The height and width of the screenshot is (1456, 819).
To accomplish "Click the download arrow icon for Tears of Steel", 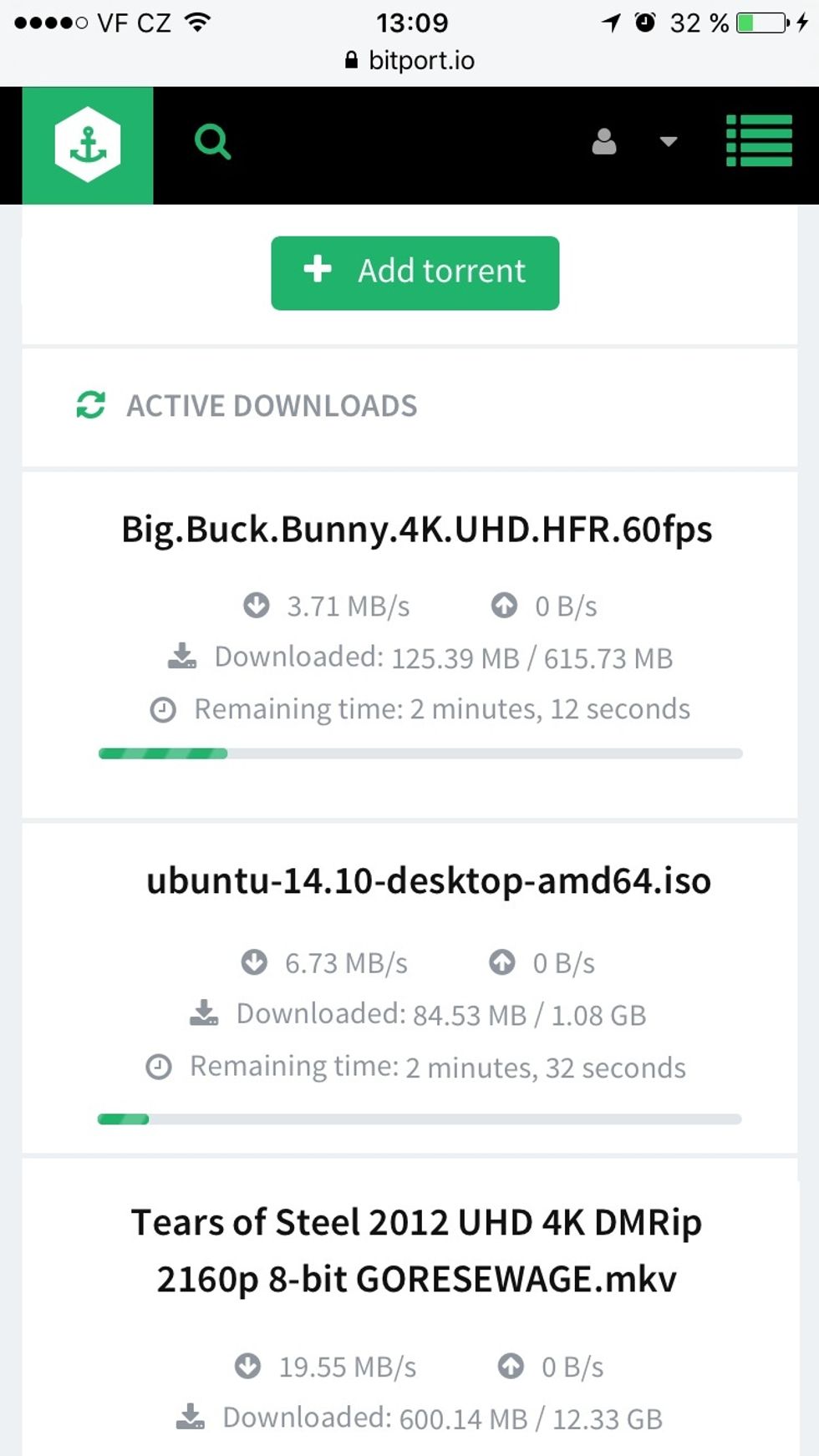I will [247, 1367].
